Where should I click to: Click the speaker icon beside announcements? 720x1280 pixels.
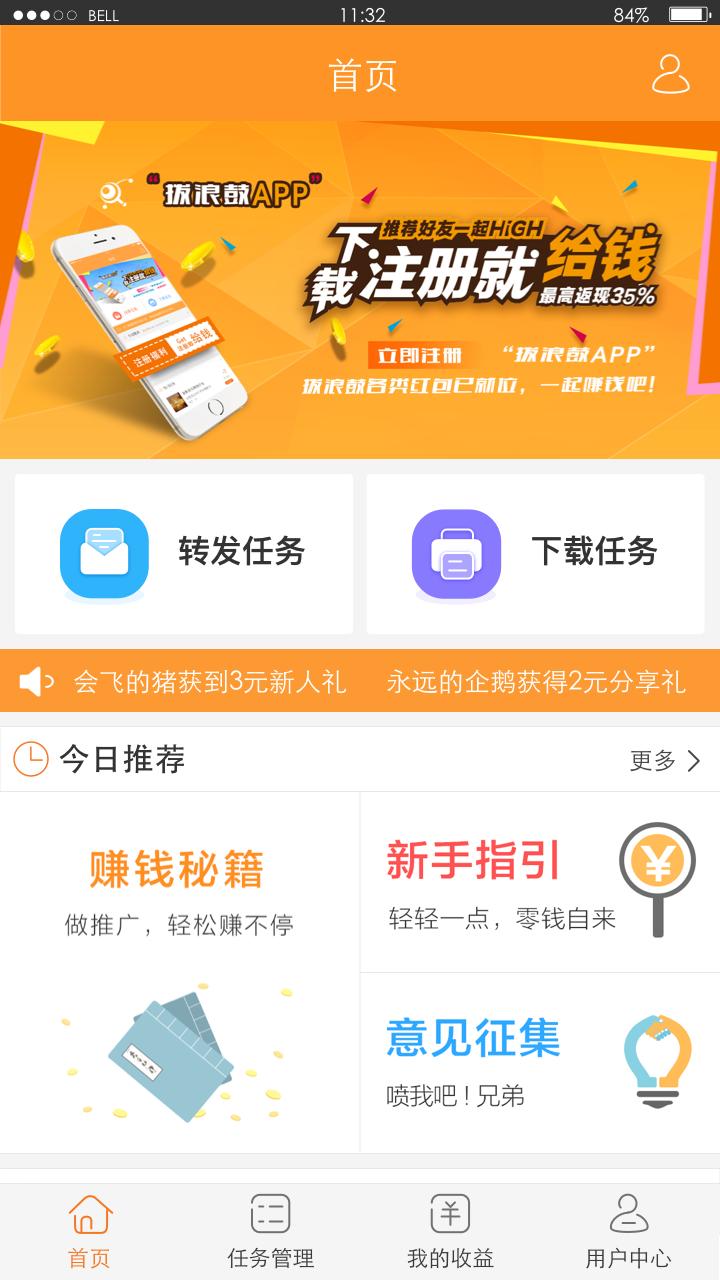[37, 681]
